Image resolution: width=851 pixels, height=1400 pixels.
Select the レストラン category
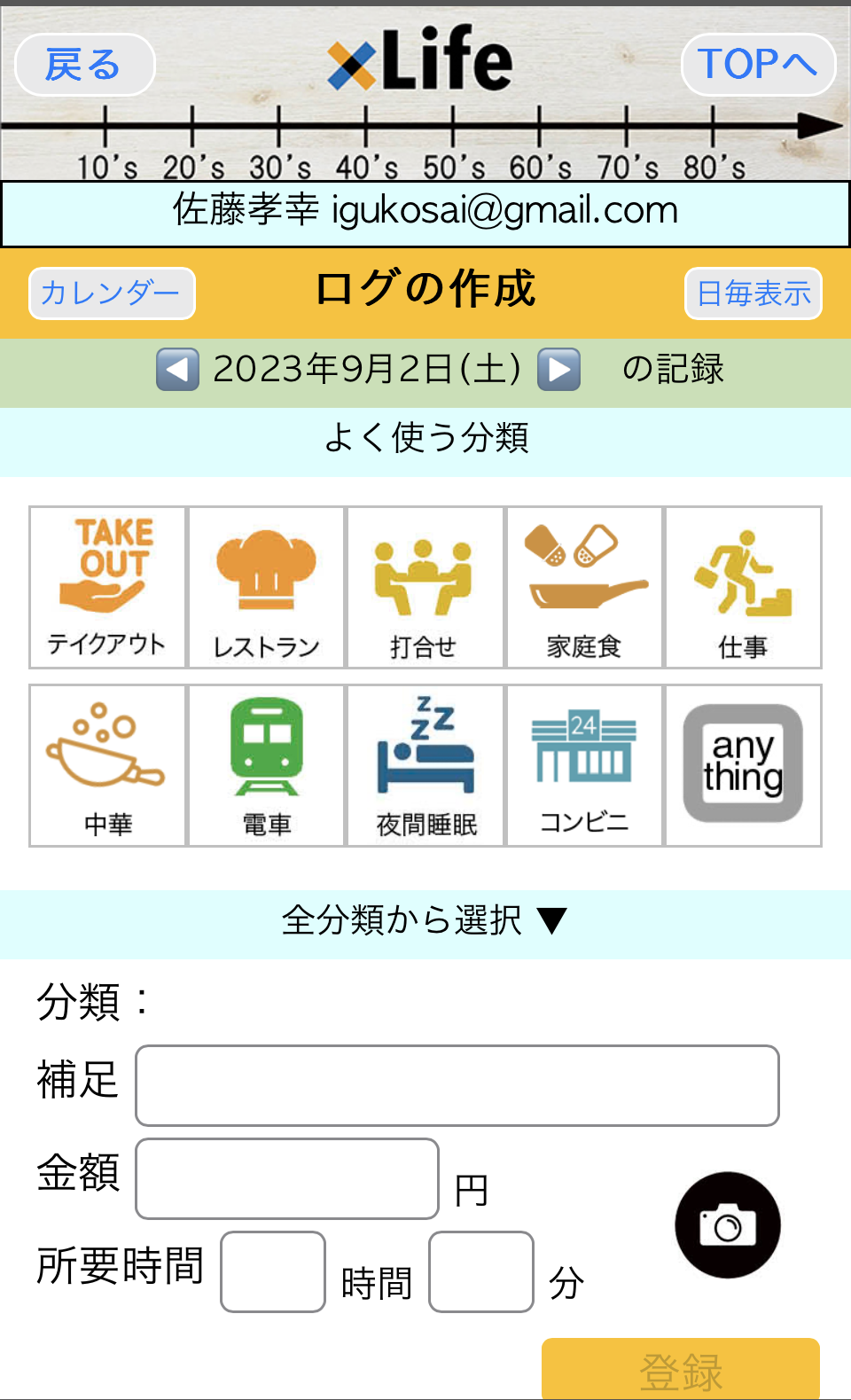(x=266, y=587)
